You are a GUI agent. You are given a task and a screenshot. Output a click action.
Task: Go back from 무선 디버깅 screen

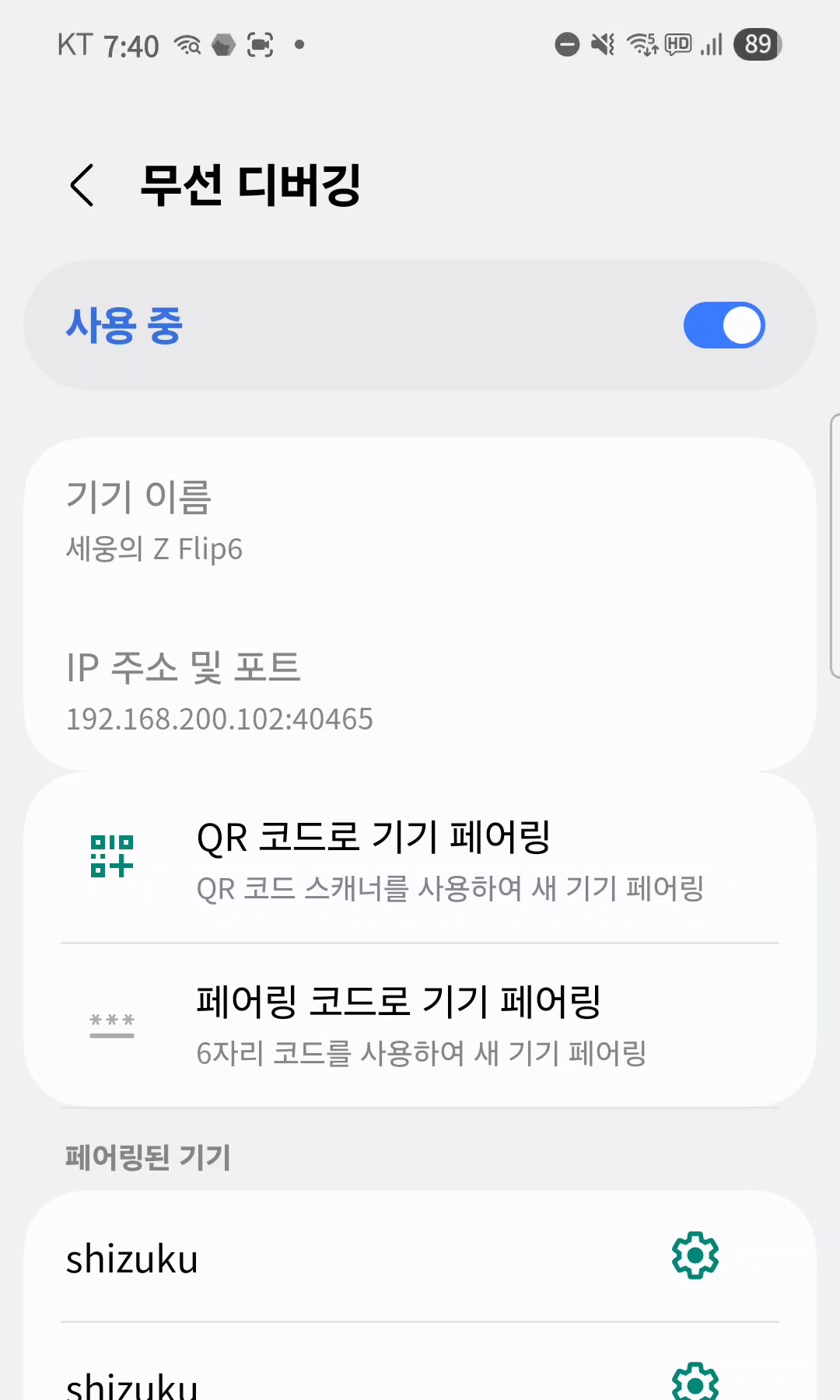click(x=82, y=185)
